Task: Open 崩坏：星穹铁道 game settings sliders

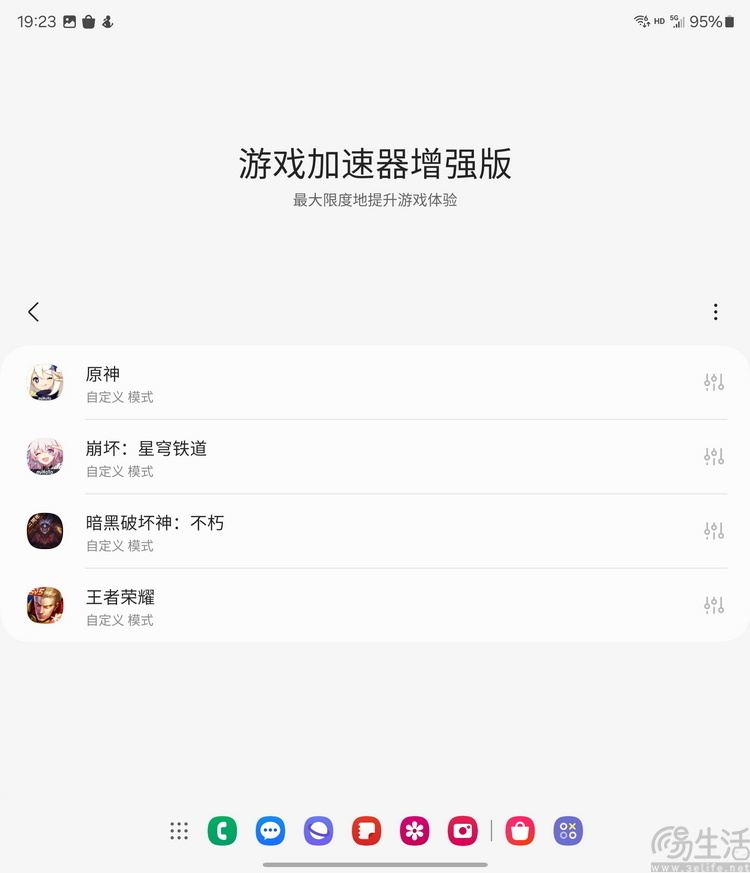Action: [x=714, y=456]
